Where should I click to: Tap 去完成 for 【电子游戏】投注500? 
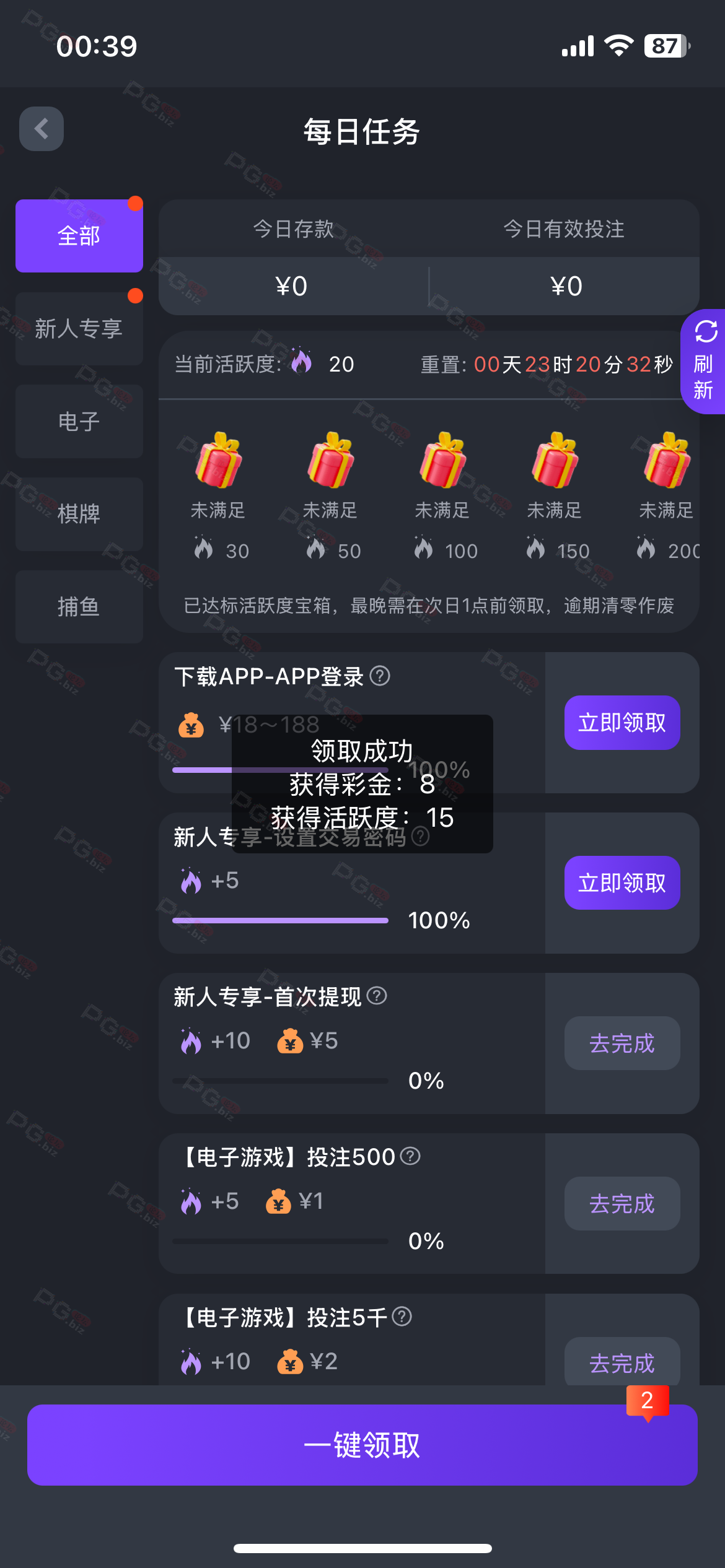click(622, 1204)
